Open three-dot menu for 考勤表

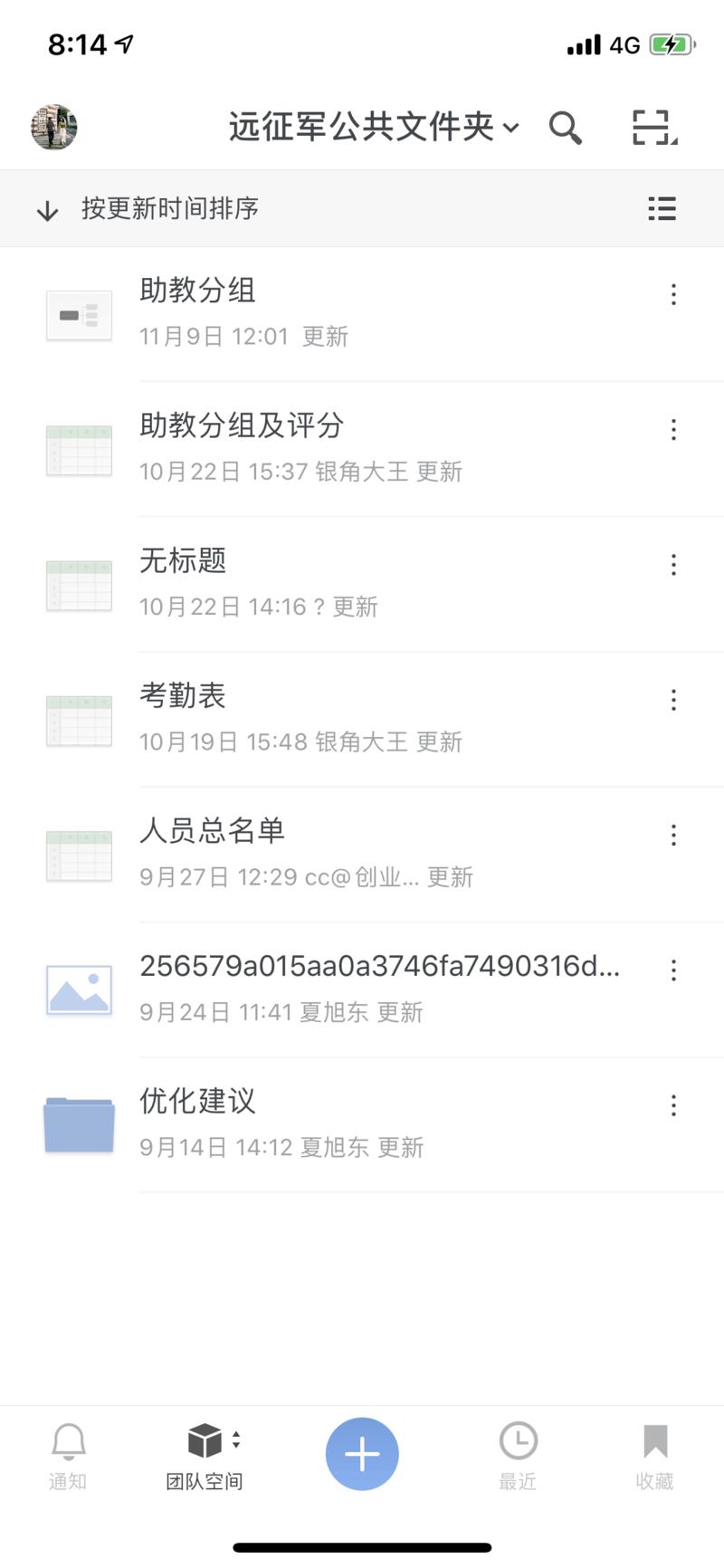point(673,700)
